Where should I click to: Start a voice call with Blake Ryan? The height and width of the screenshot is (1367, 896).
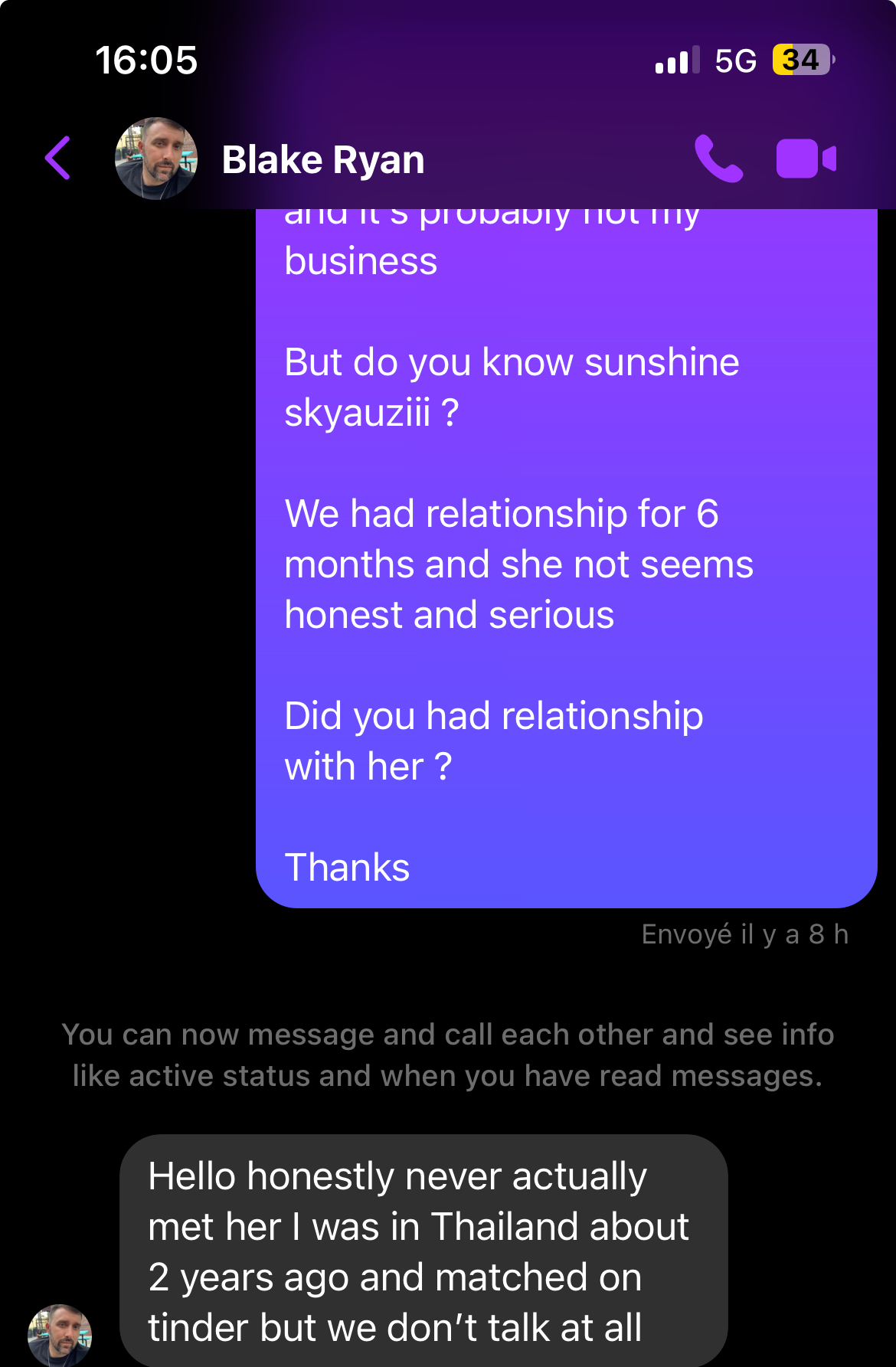click(x=718, y=159)
